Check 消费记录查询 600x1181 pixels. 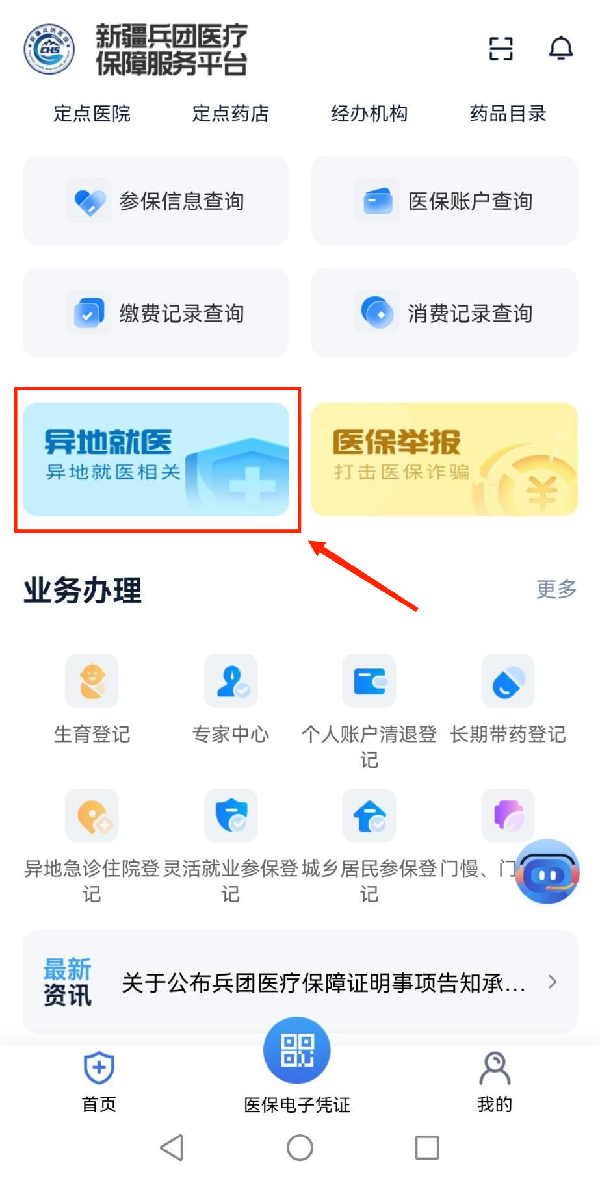444,313
